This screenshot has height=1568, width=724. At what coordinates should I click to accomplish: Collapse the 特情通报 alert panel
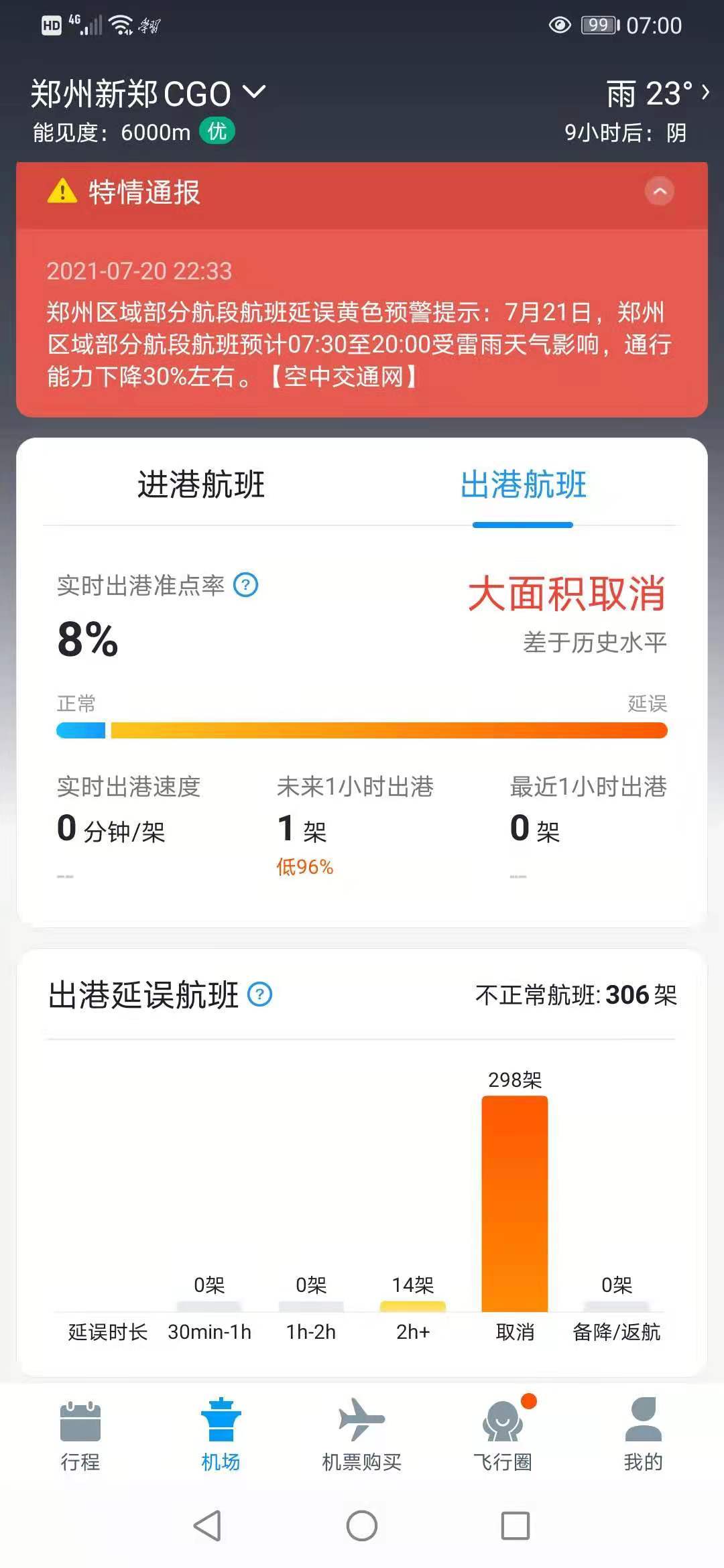tap(660, 191)
